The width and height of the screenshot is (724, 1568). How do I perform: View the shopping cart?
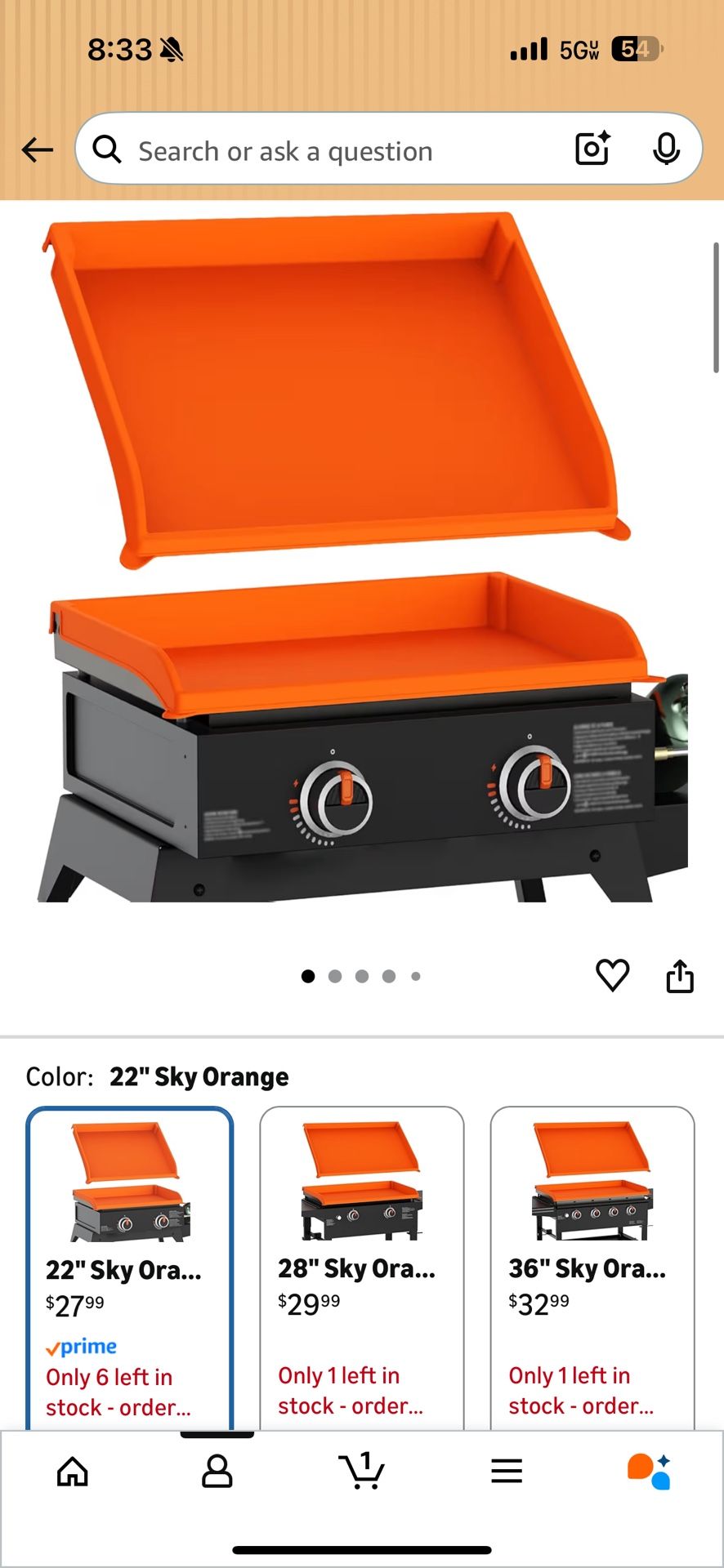pyautogui.click(x=362, y=1472)
